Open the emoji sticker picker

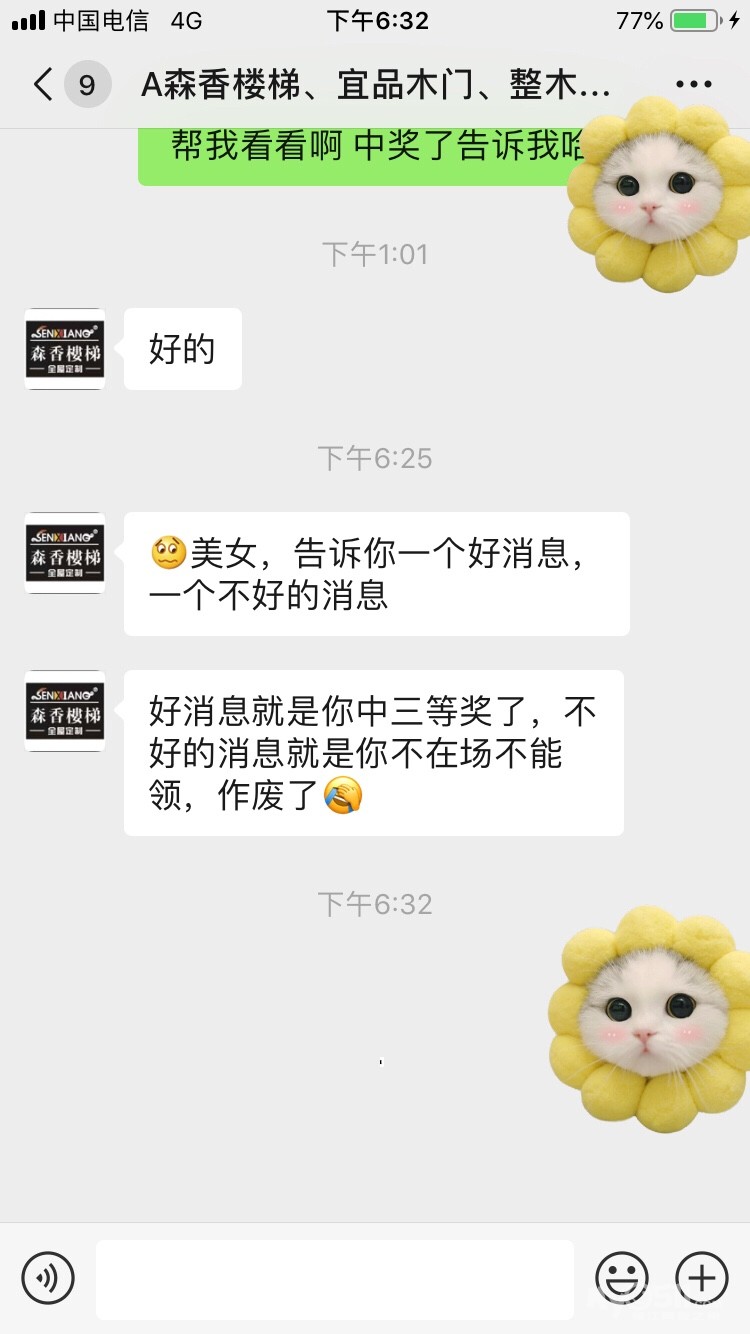[x=621, y=1278]
